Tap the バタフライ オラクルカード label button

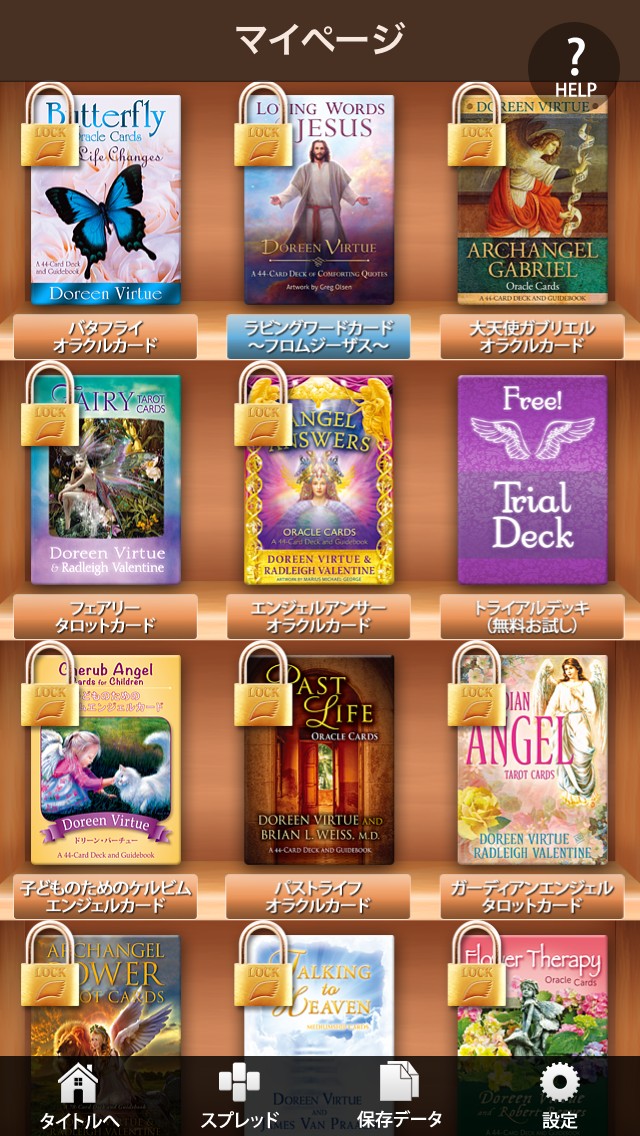(x=105, y=337)
